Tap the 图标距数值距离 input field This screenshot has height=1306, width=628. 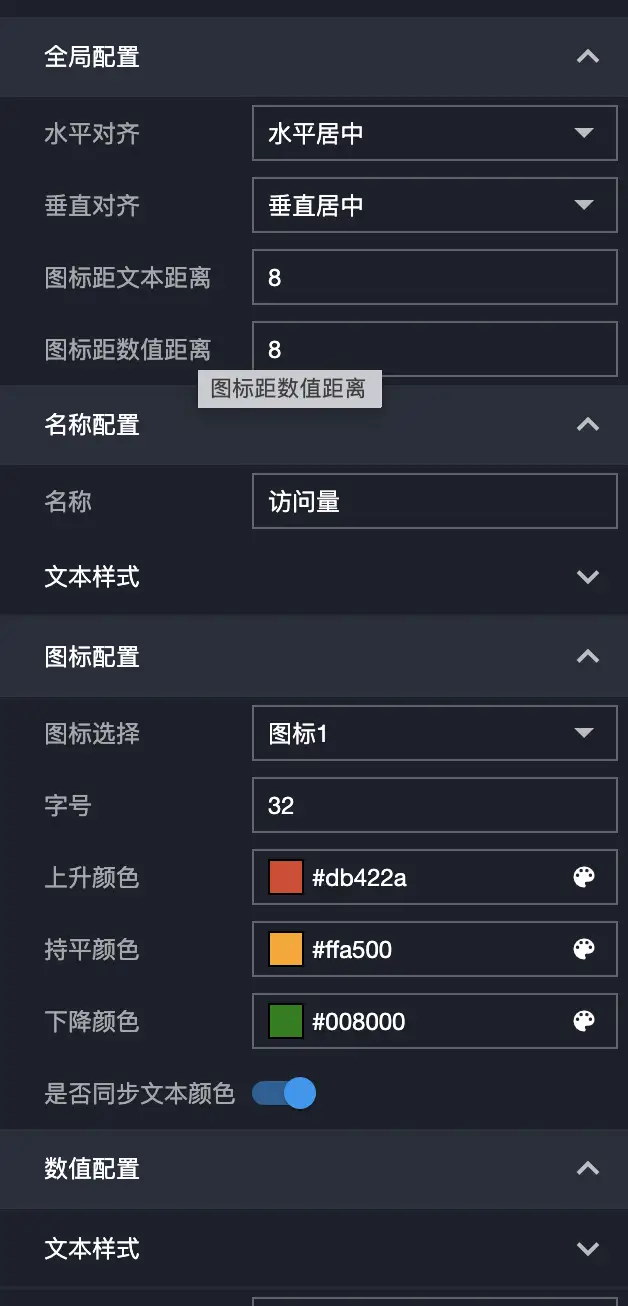pyautogui.click(x=434, y=349)
